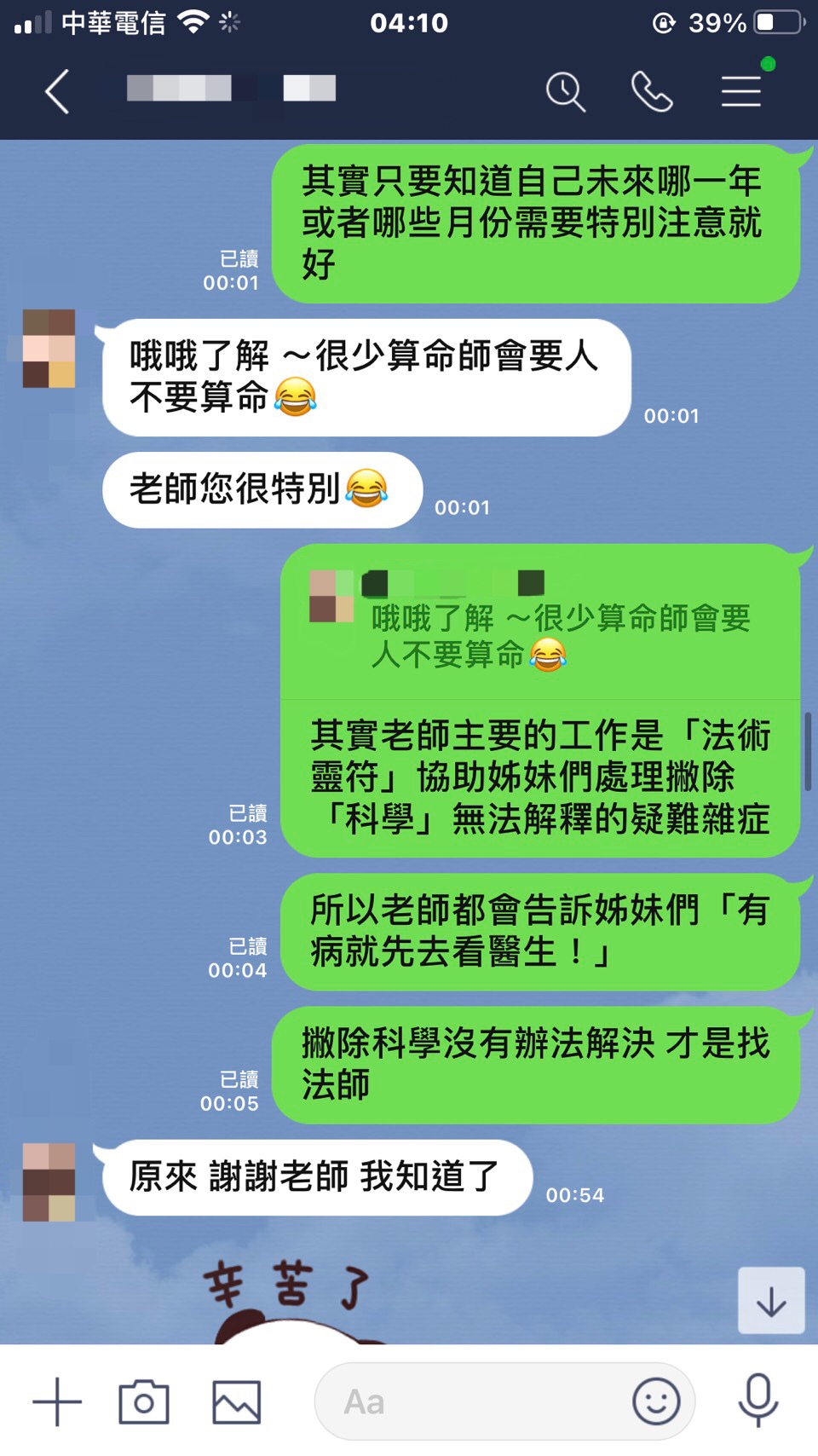Jump to the latest message
Image resolution: width=818 pixels, height=1456 pixels.
coord(771,1301)
